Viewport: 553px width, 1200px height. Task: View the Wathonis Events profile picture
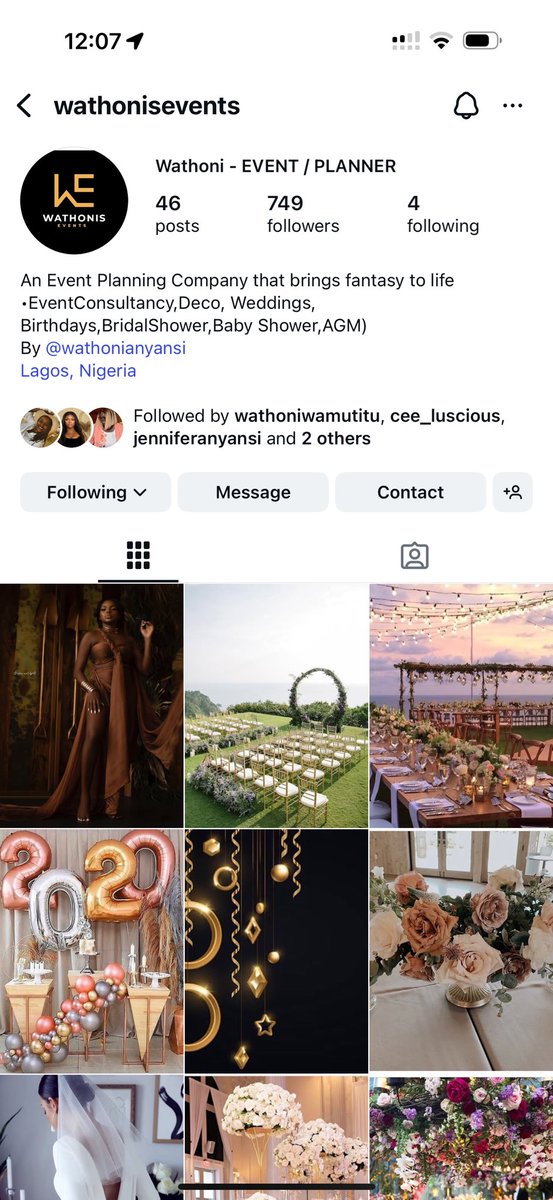coord(74,201)
